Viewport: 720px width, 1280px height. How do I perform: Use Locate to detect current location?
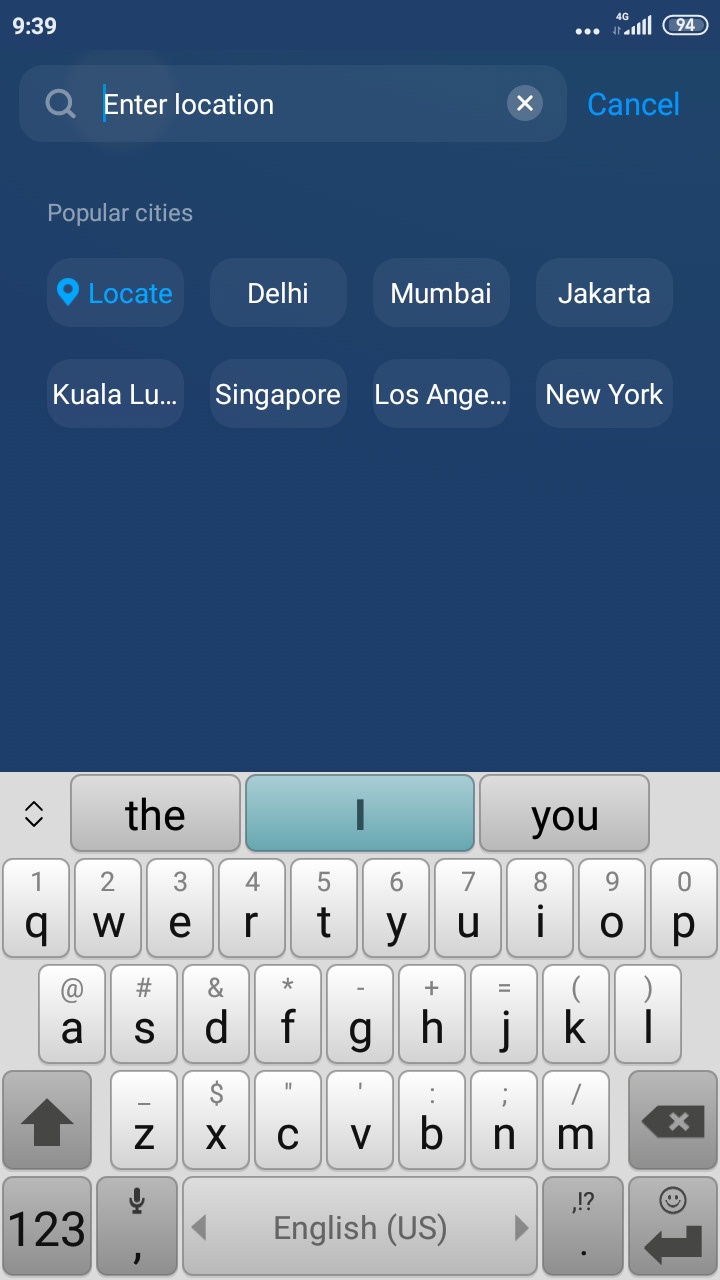coord(115,293)
